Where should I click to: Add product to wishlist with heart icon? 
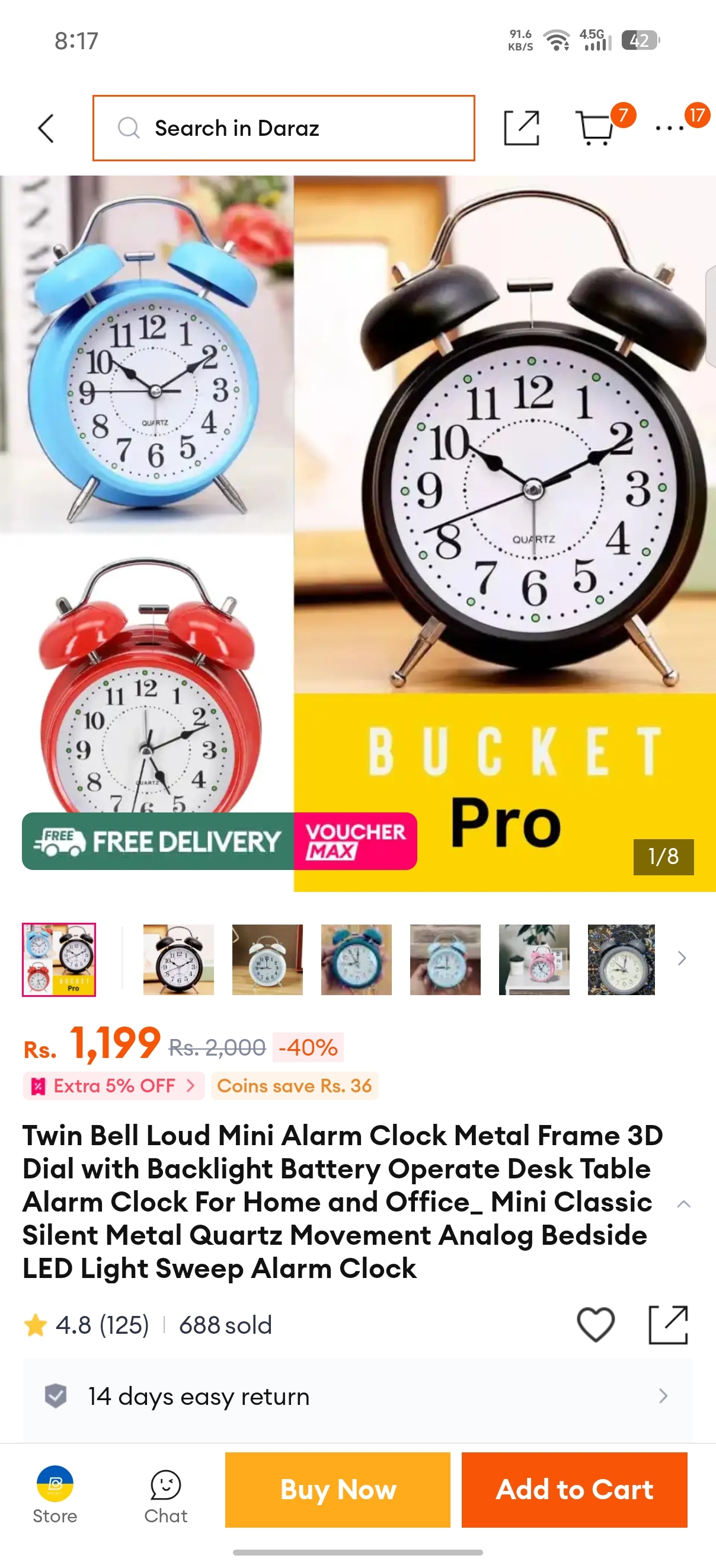tap(596, 1324)
